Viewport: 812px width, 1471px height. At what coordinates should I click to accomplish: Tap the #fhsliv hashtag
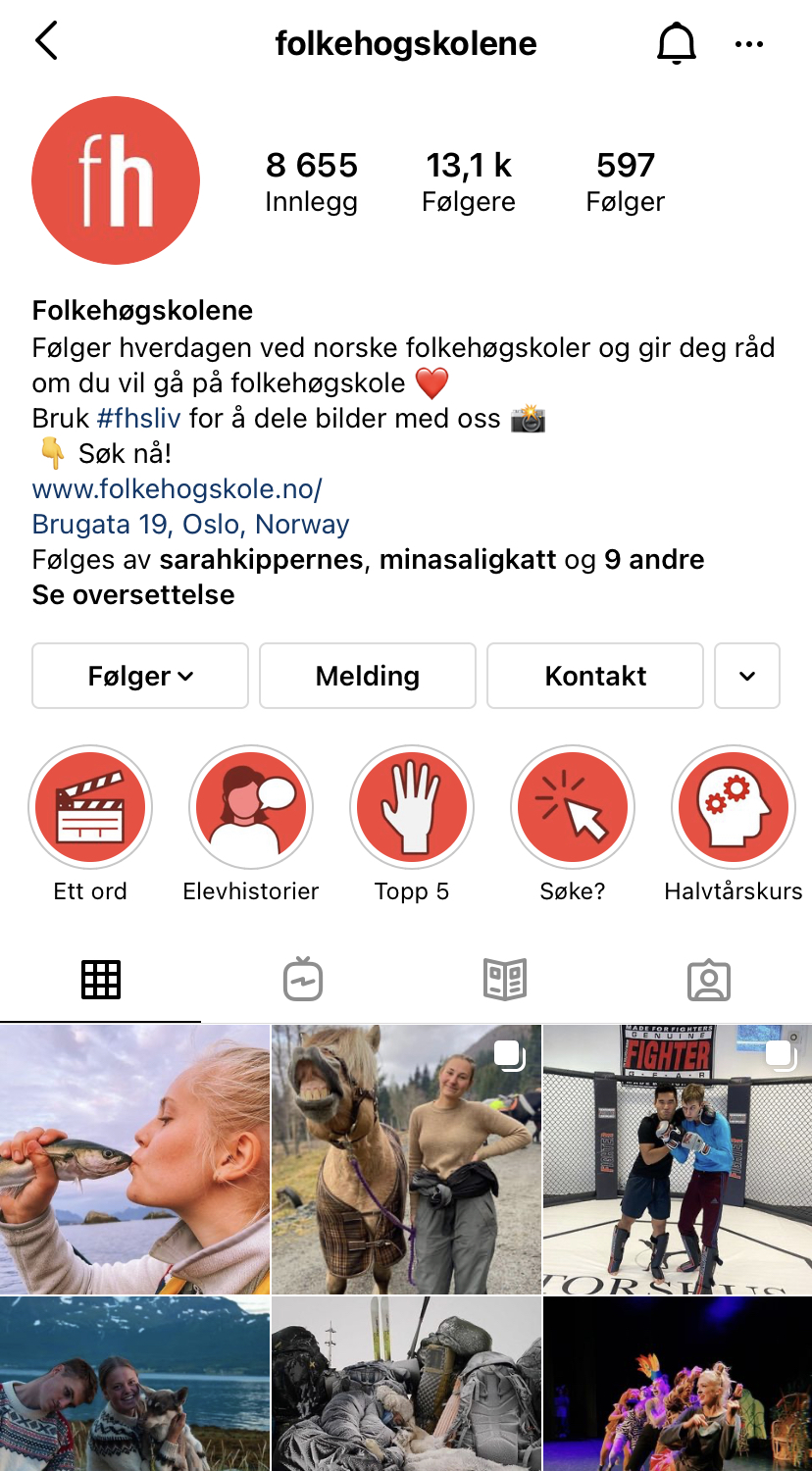click(x=138, y=418)
